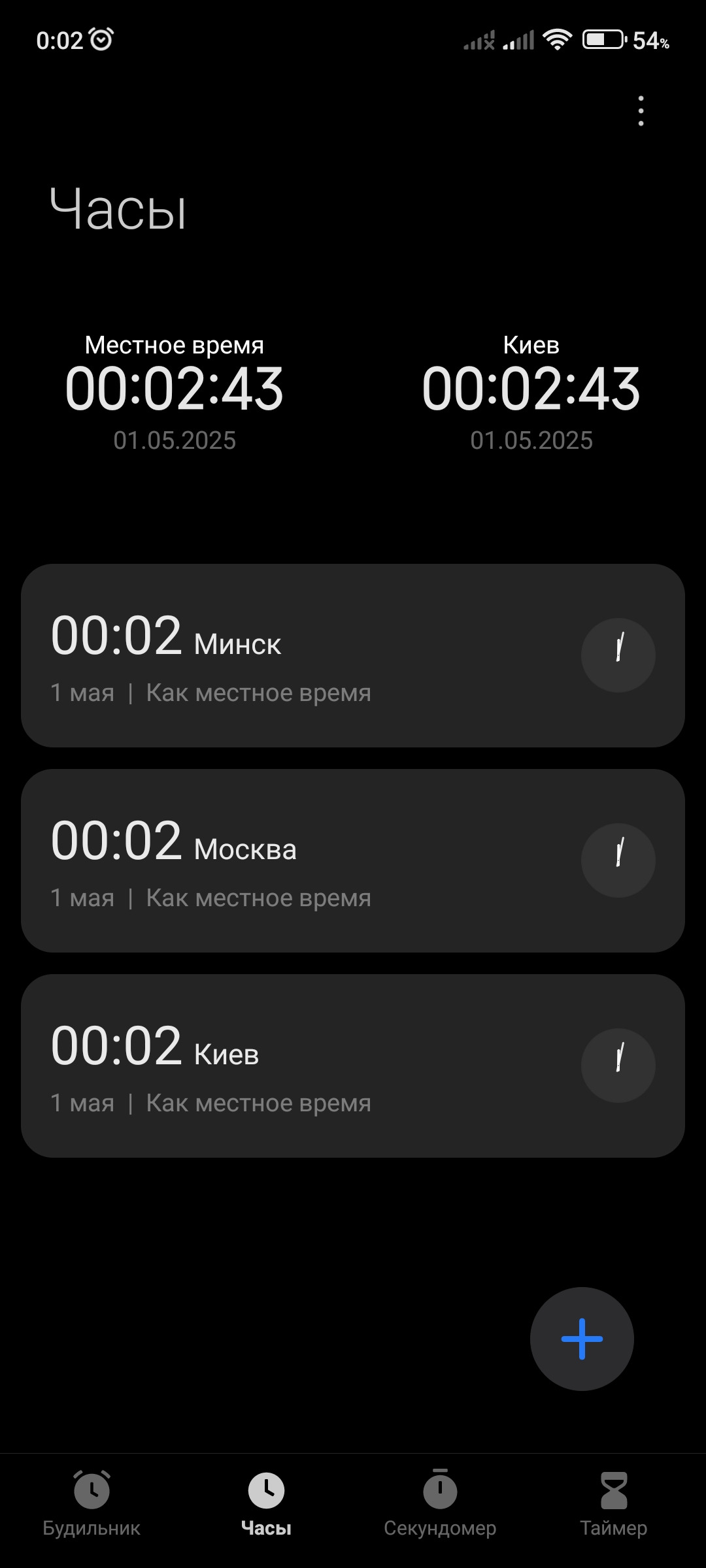Add a new city clock
Image resolution: width=706 pixels, height=1568 pixels.
(x=581, y=1339)
